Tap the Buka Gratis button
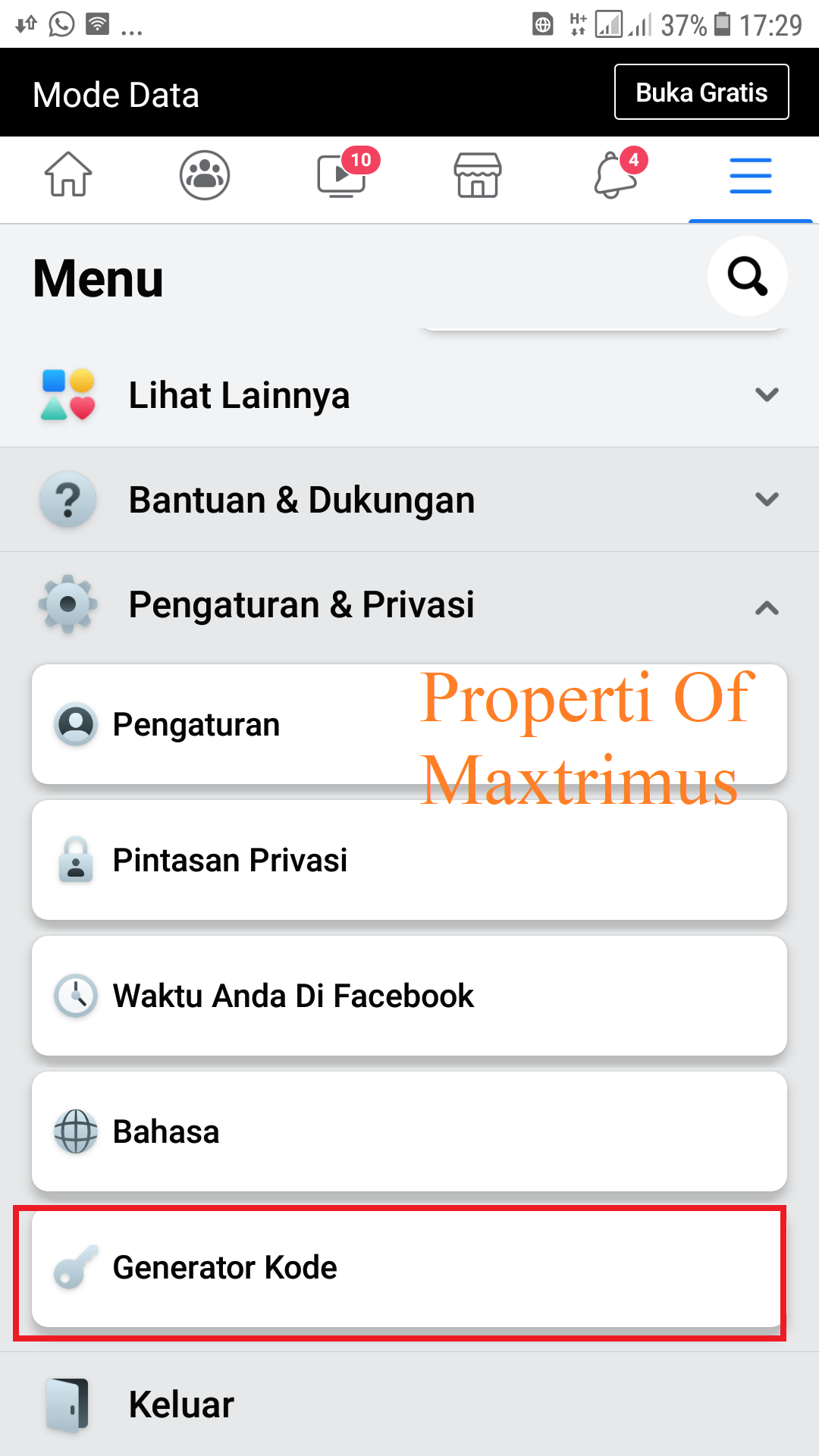This screenshot has height=1456, width=819. [x=701, y=93]
